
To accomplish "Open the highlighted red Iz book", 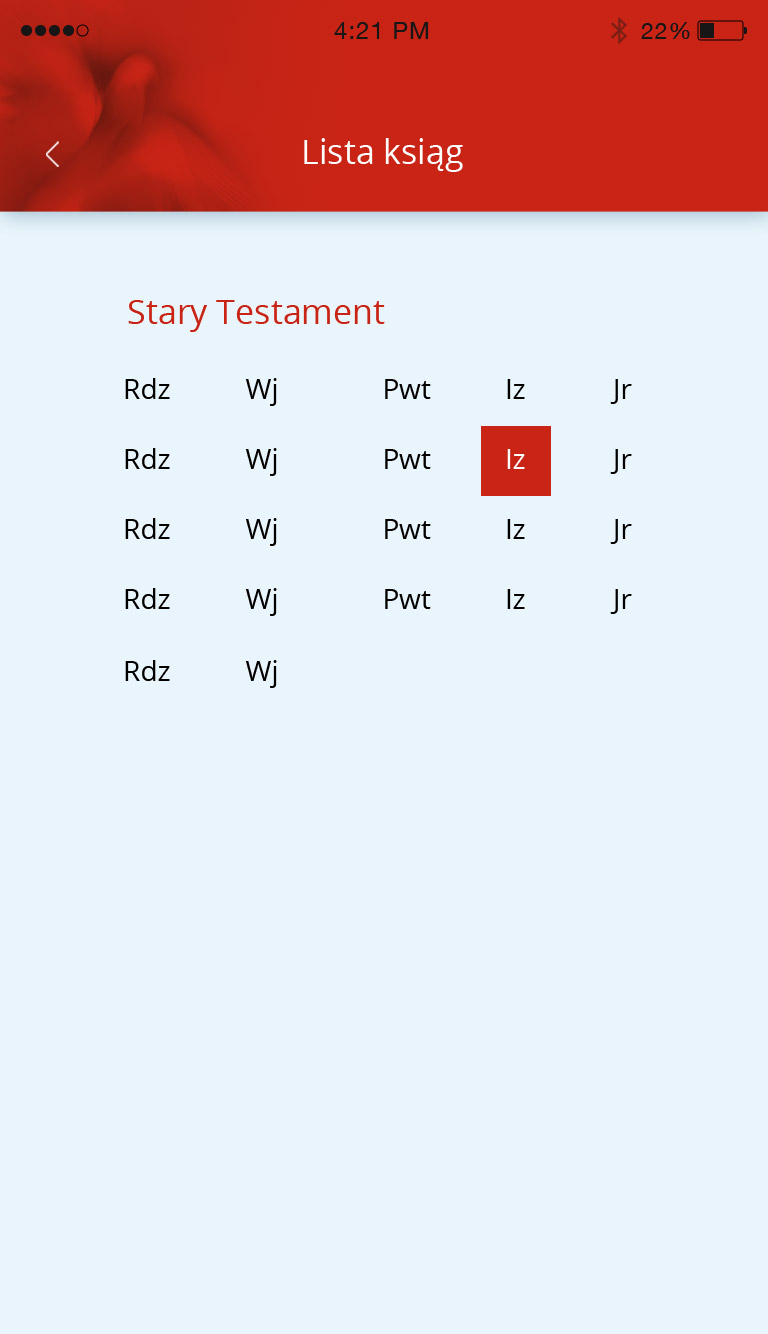I will pos(515,461).
